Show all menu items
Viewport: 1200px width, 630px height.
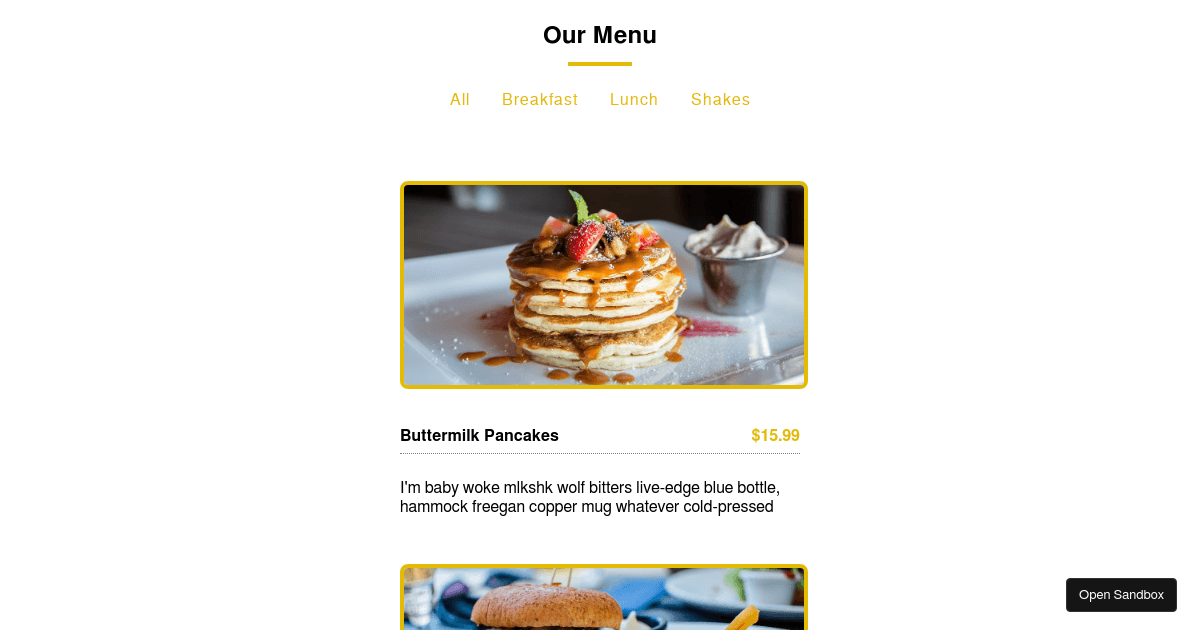(x=459, y=100)
